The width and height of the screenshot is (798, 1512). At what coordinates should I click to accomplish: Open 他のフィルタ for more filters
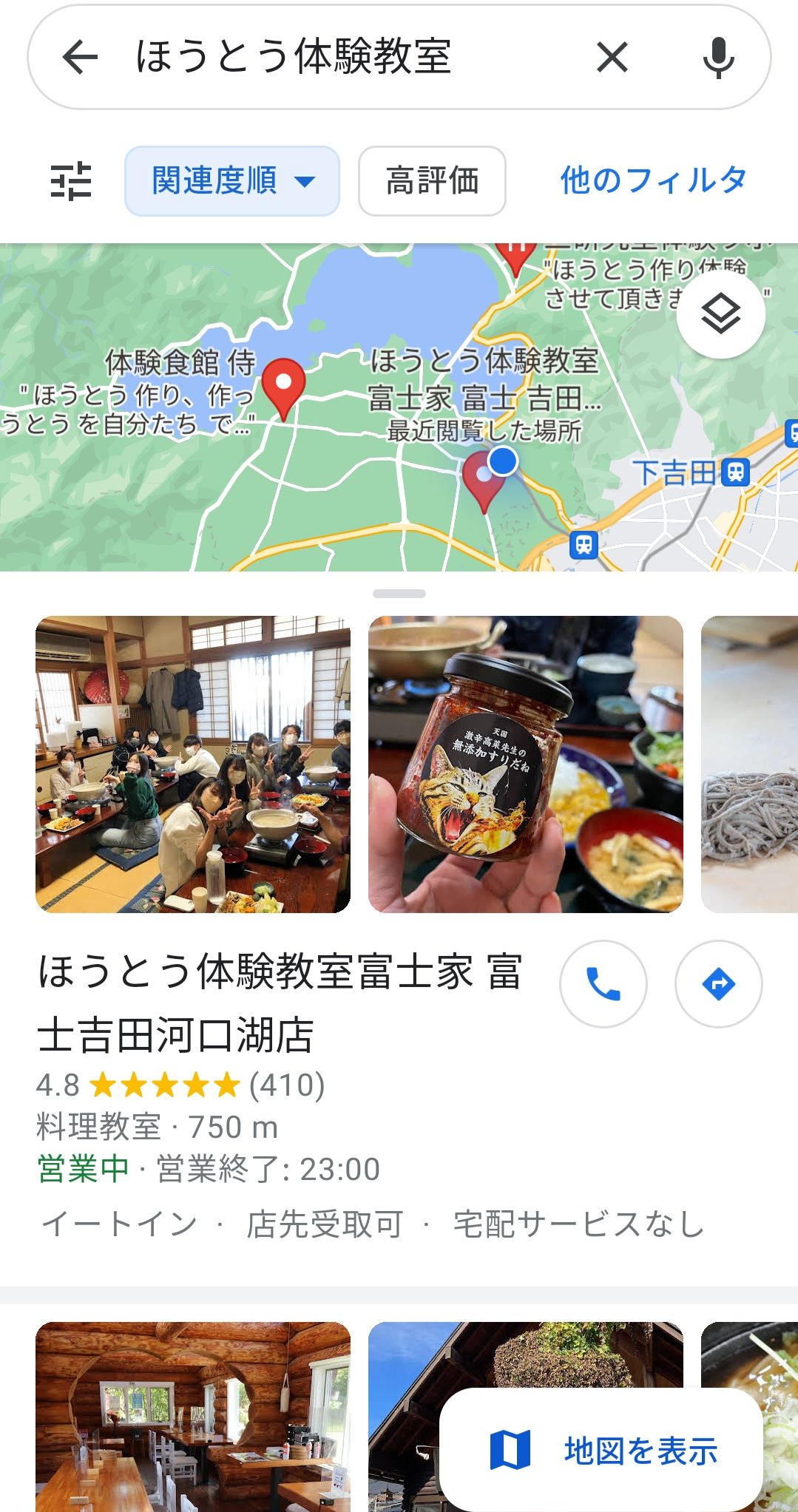[x=653, y=180]
